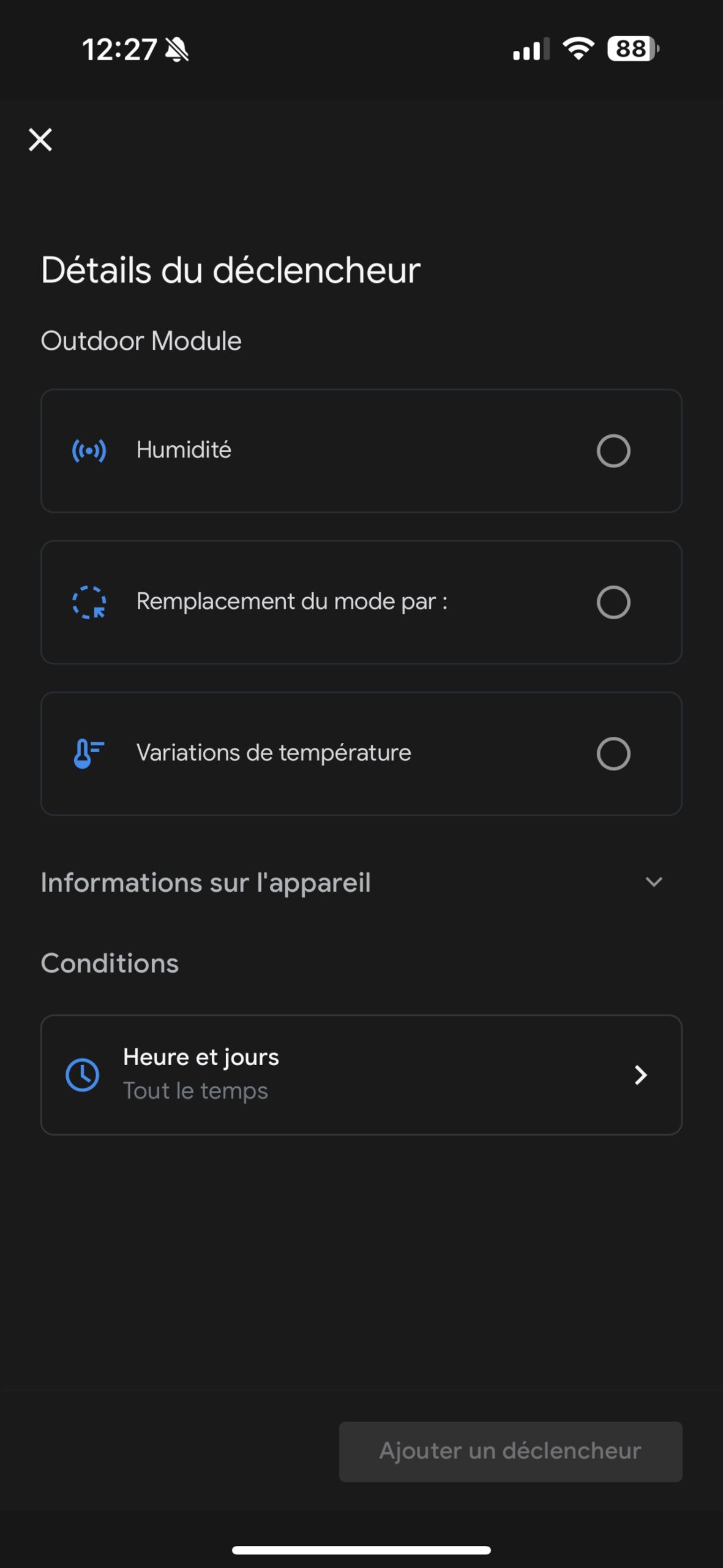
Task: Open Heure et jours condition
Action: [361, 1075]
